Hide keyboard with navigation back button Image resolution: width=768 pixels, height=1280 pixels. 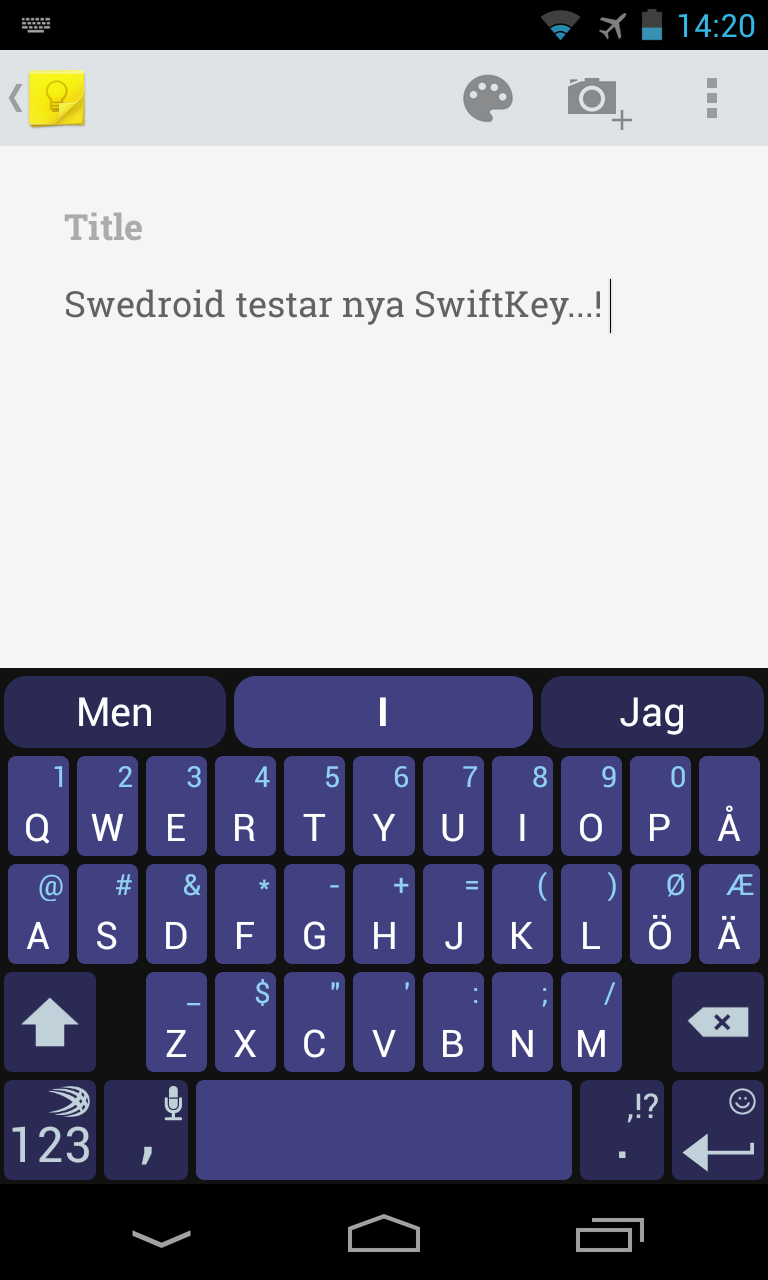(161, 1238)
